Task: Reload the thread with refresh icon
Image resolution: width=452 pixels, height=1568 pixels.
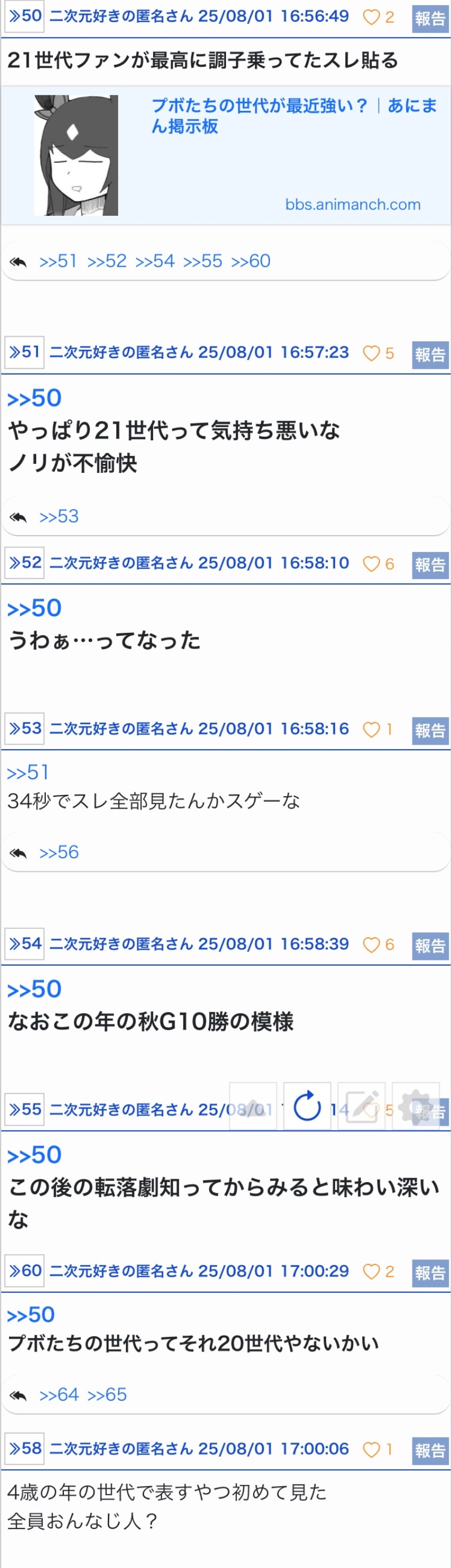Action: [307, 1106]
